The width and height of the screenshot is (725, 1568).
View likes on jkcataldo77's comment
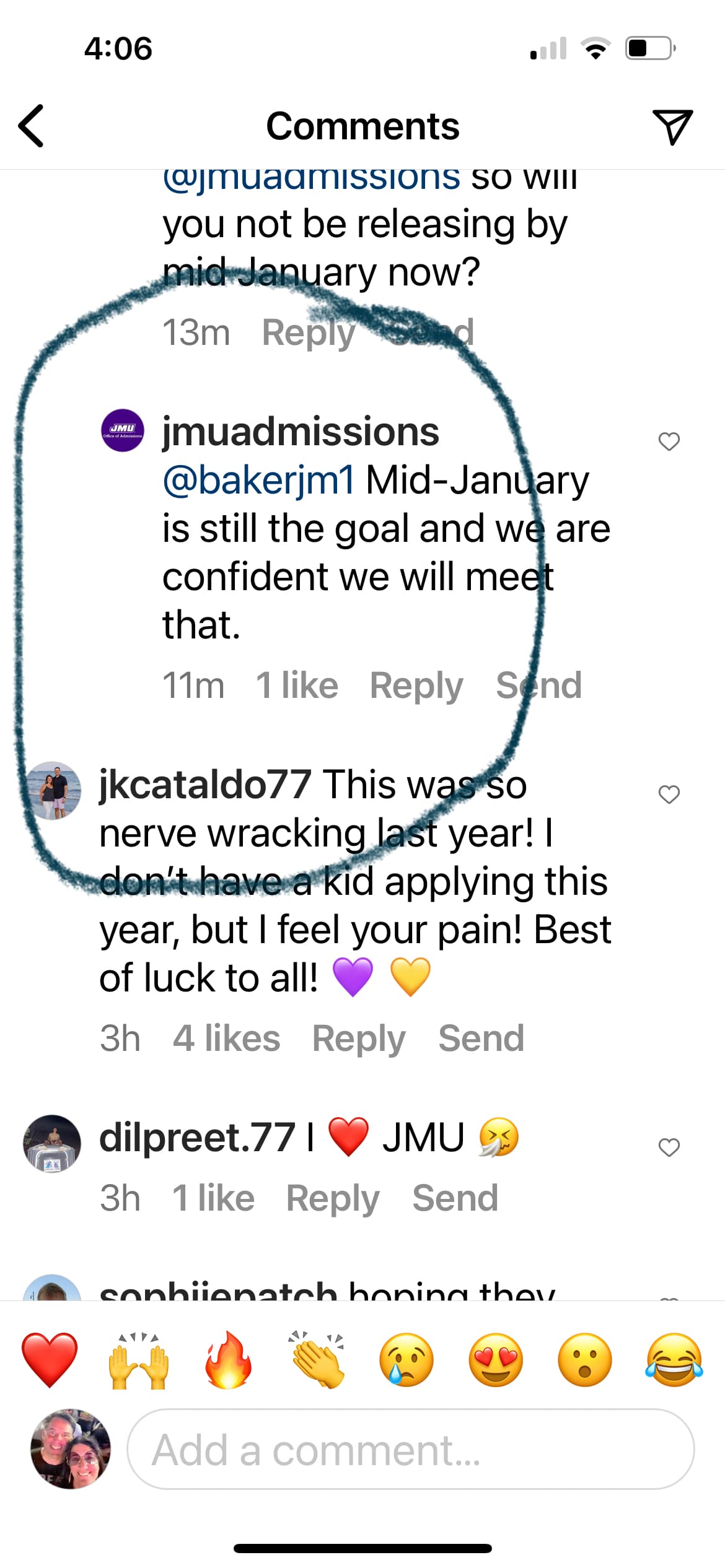click(226, 1039)
